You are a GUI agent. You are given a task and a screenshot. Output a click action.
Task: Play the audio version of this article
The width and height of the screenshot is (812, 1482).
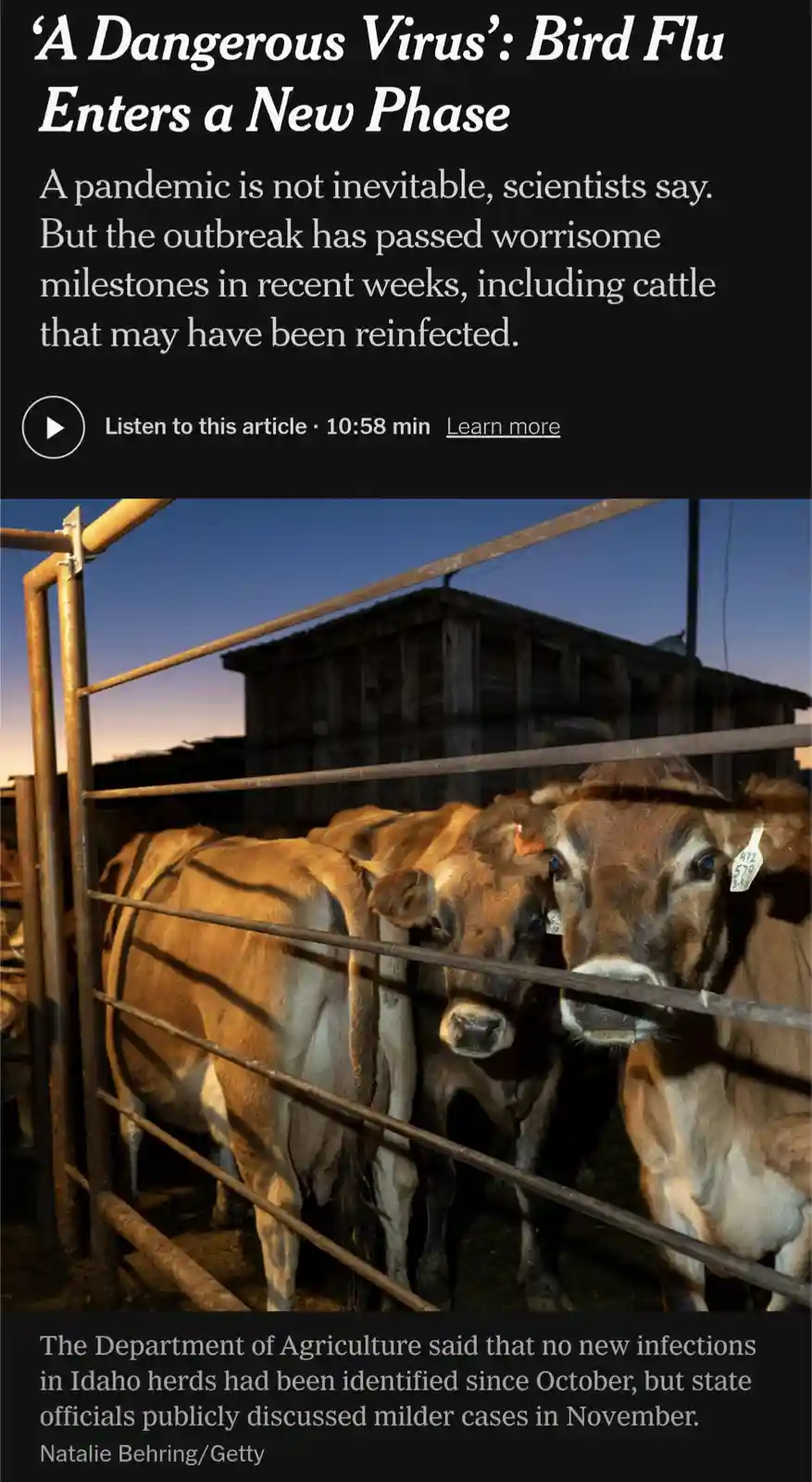(x=54, y=427)
